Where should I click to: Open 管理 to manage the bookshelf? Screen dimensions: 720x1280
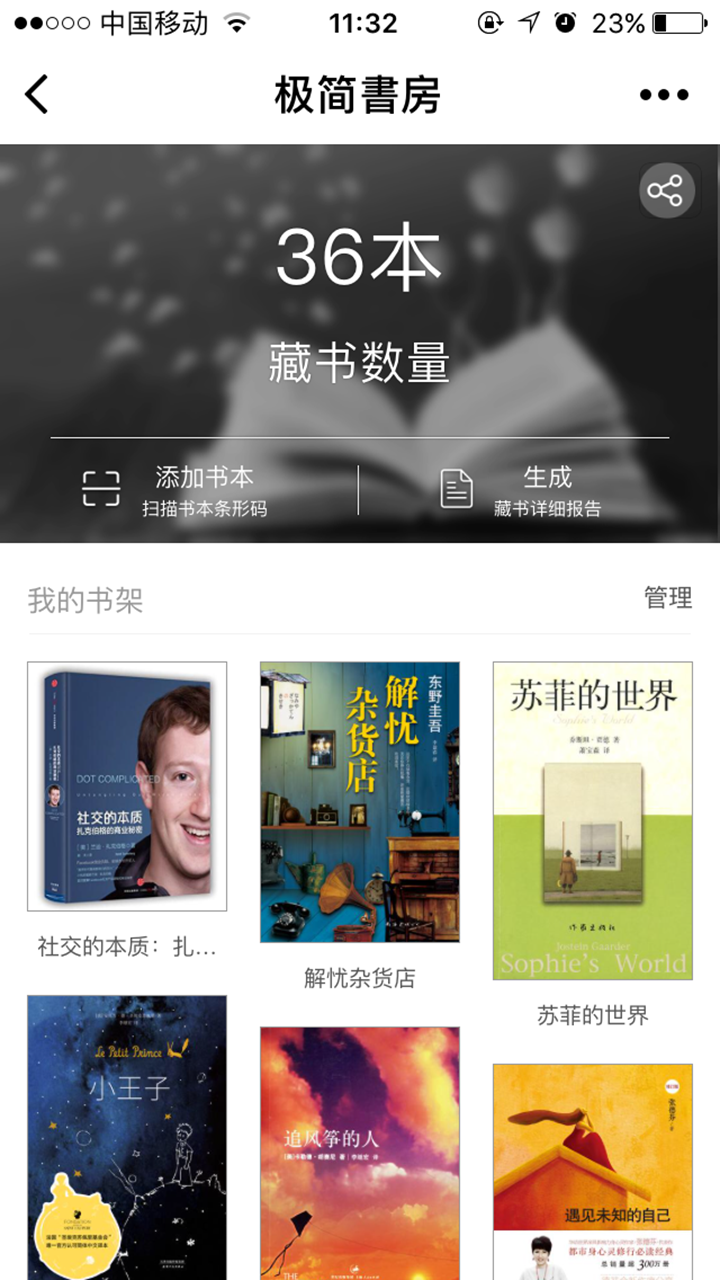point(668,598)
